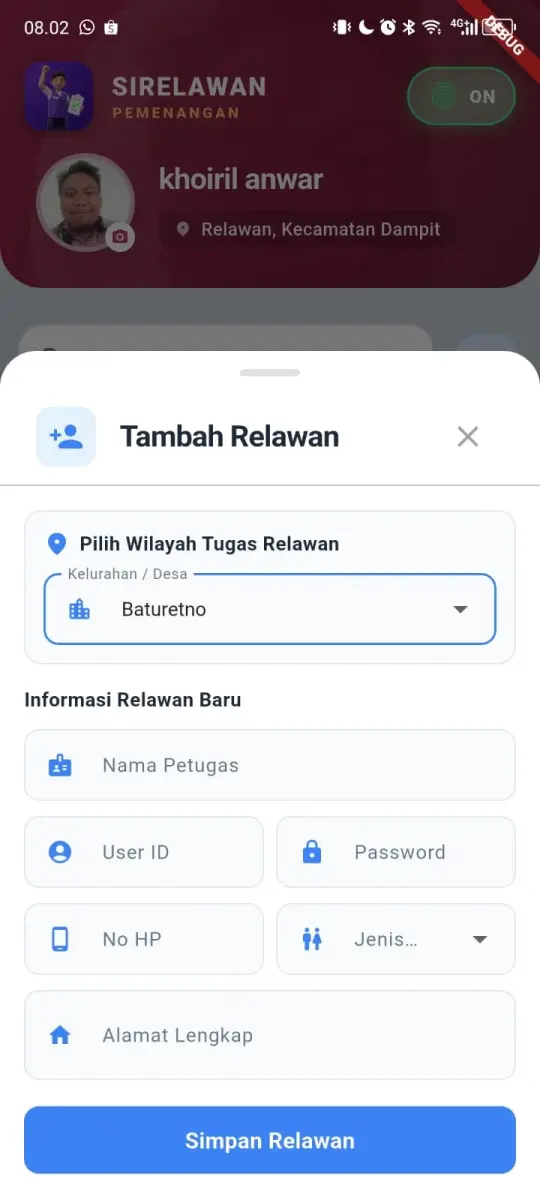The image size is (540, 1200).
Task: Save with Simpan Relawan button
Action: click(x=270, y=1140)
